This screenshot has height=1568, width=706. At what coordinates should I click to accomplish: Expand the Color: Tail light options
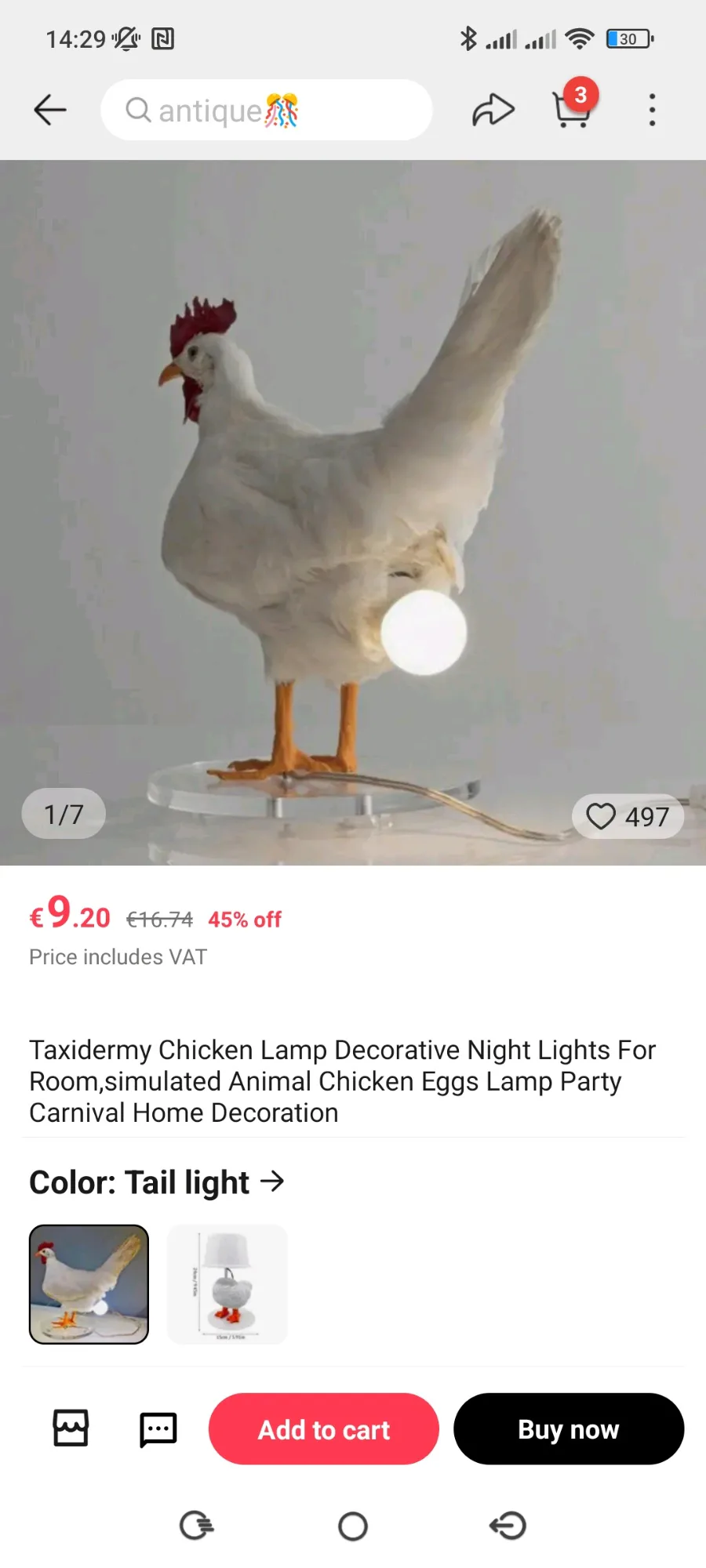click(157, 1182)
